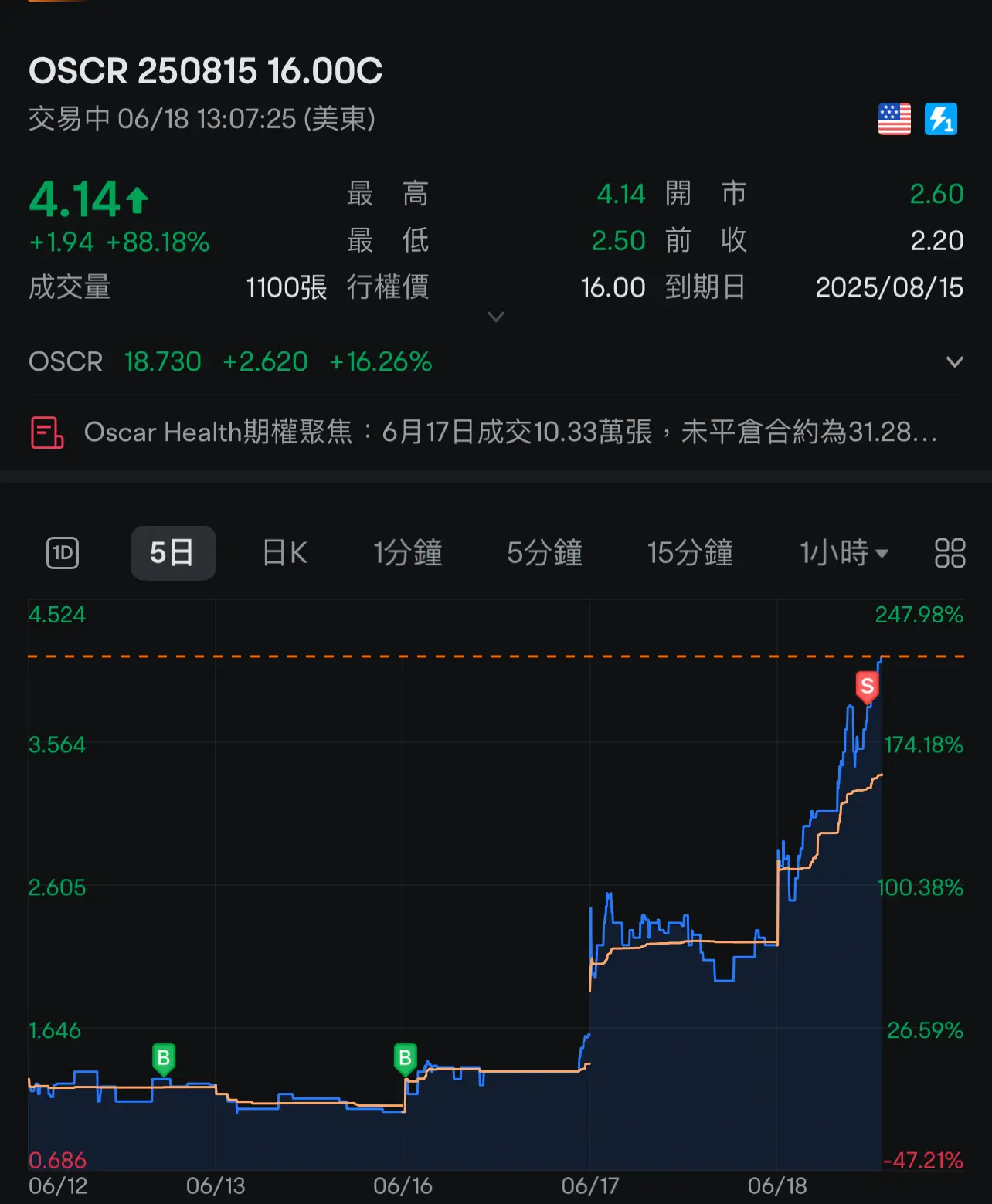Select the 5日 chart range

(173, 553)
